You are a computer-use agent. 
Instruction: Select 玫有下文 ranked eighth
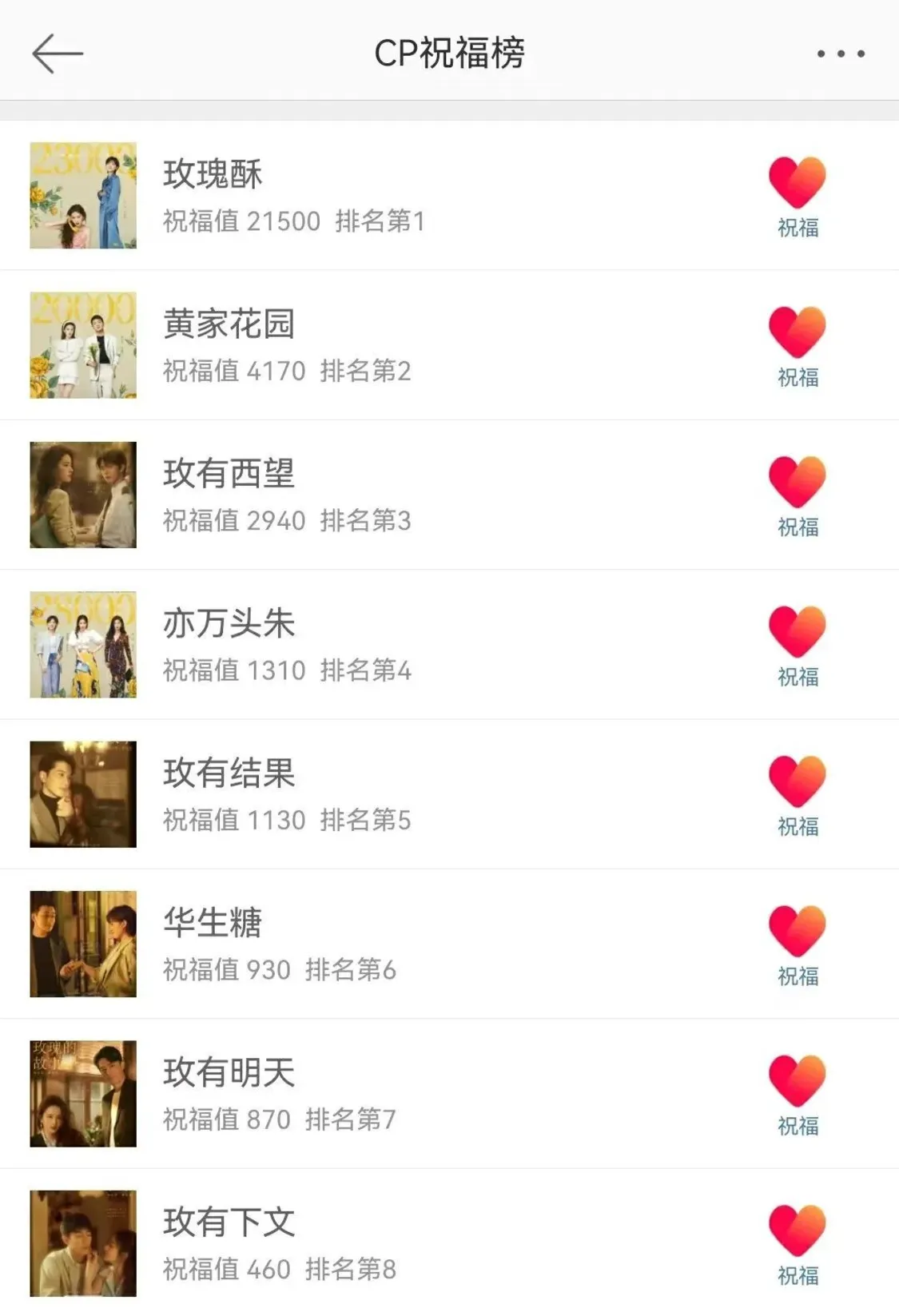pos(229,1223)
